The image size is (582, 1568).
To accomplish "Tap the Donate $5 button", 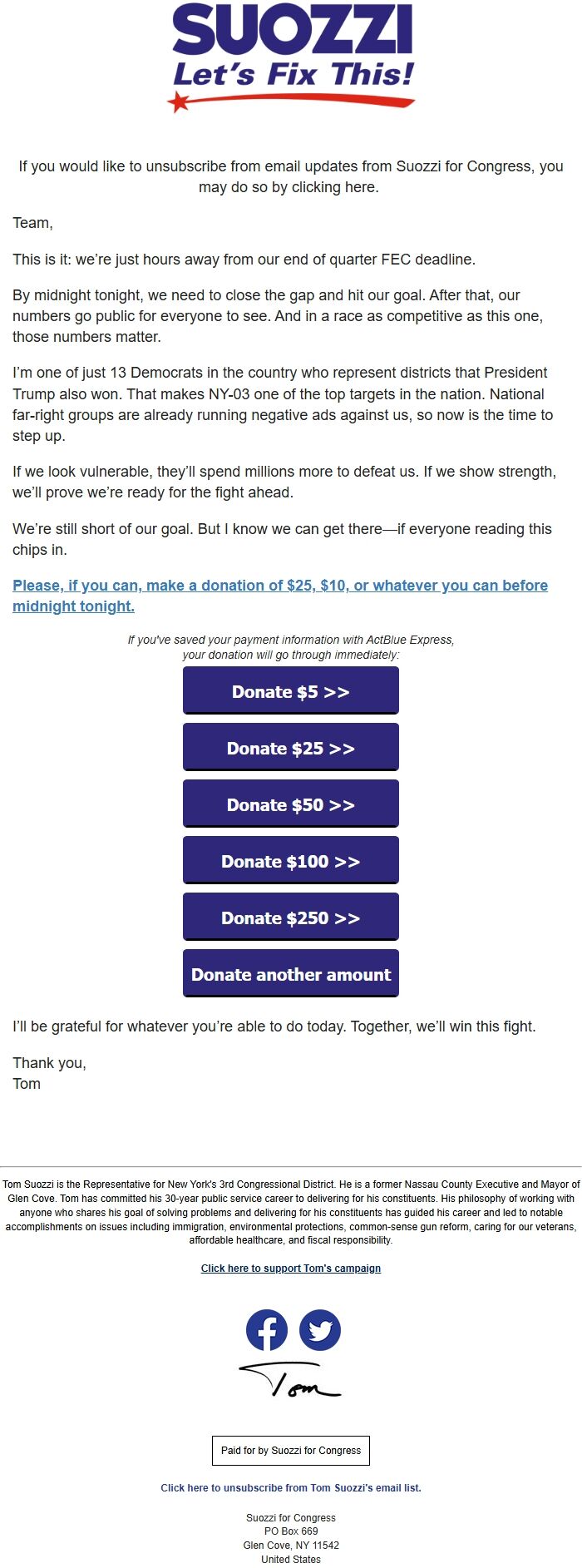I will tap(291, 690).
